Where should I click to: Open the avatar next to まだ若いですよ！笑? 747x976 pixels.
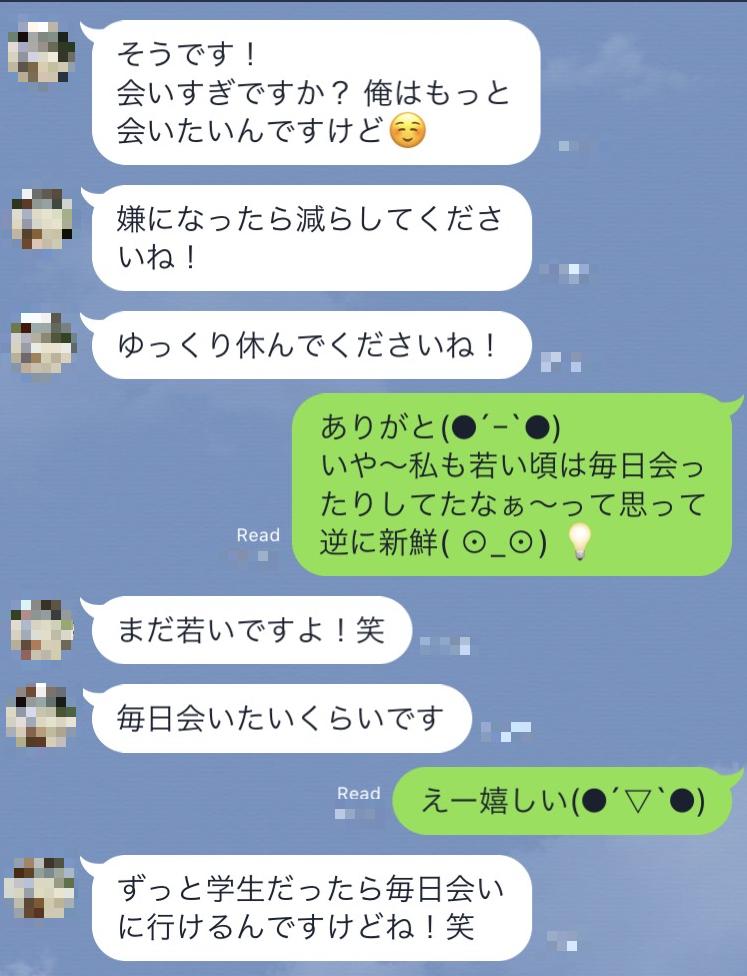[41, 630]
